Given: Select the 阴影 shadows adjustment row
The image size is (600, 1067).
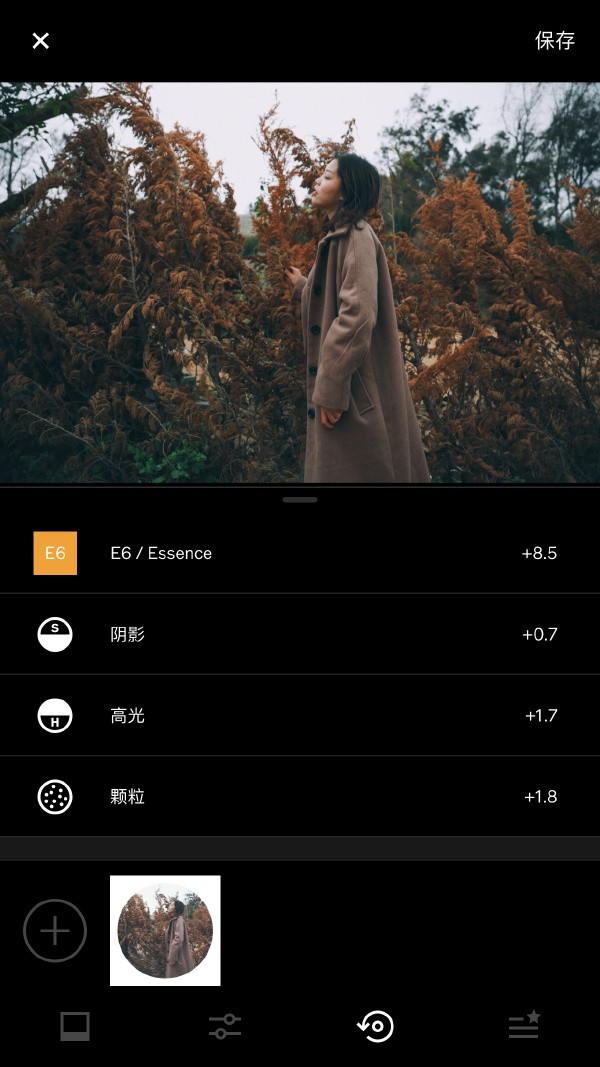Looking at the screenshot, I should [x=300, y=634].
